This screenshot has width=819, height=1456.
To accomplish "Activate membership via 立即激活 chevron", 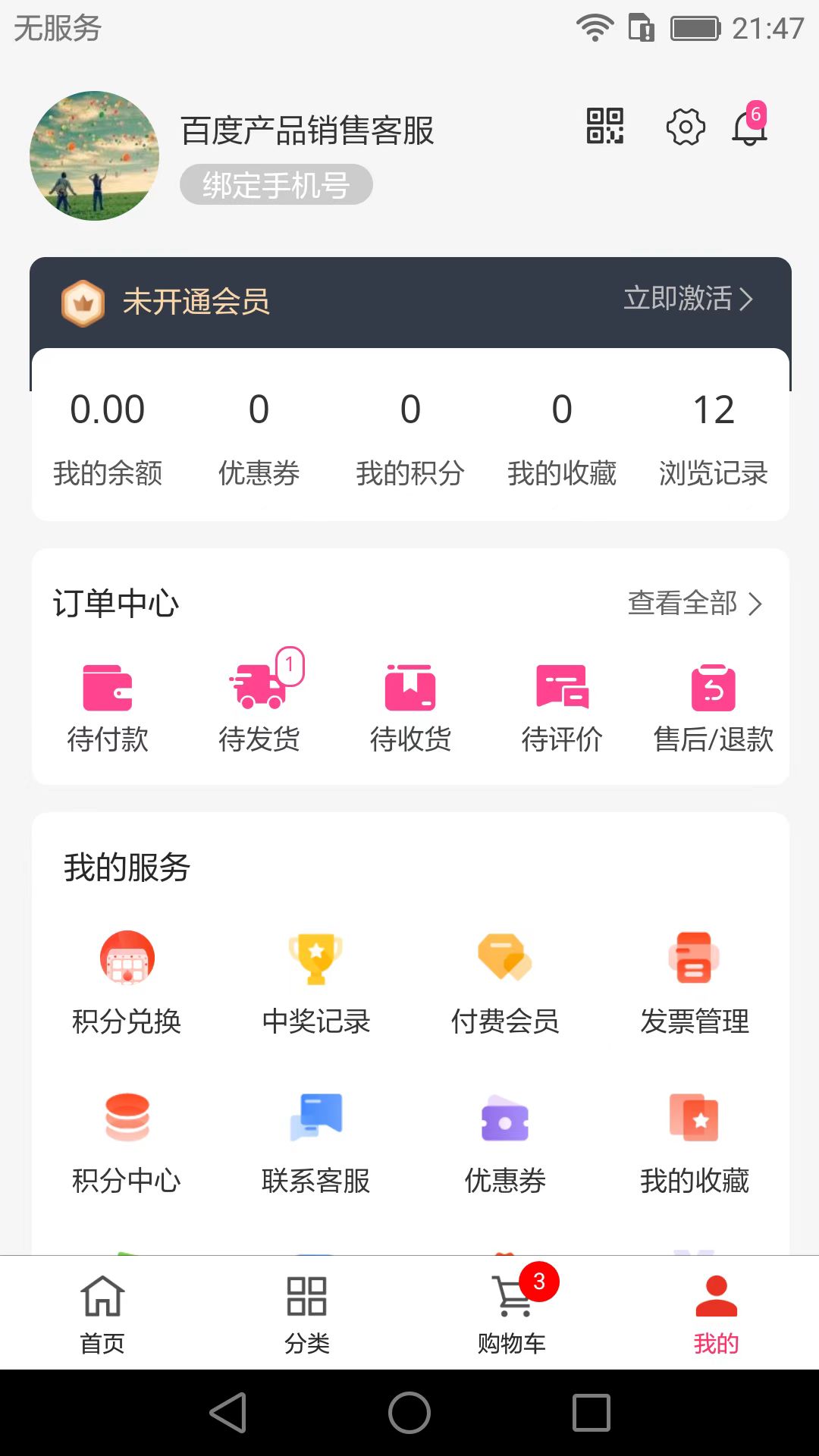I will [x=686, y=299].
